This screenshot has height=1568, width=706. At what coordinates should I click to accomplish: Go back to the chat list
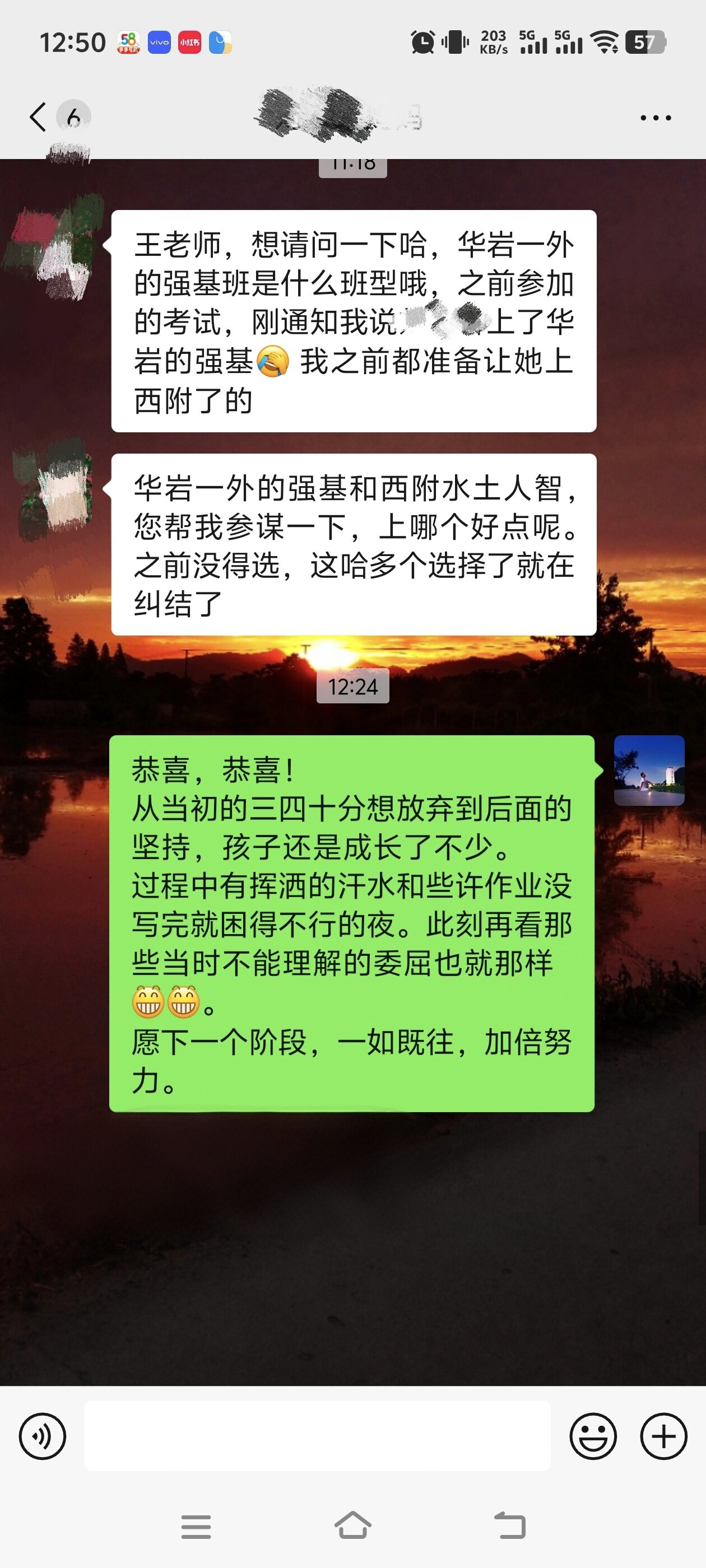click(x=38, y=117)
